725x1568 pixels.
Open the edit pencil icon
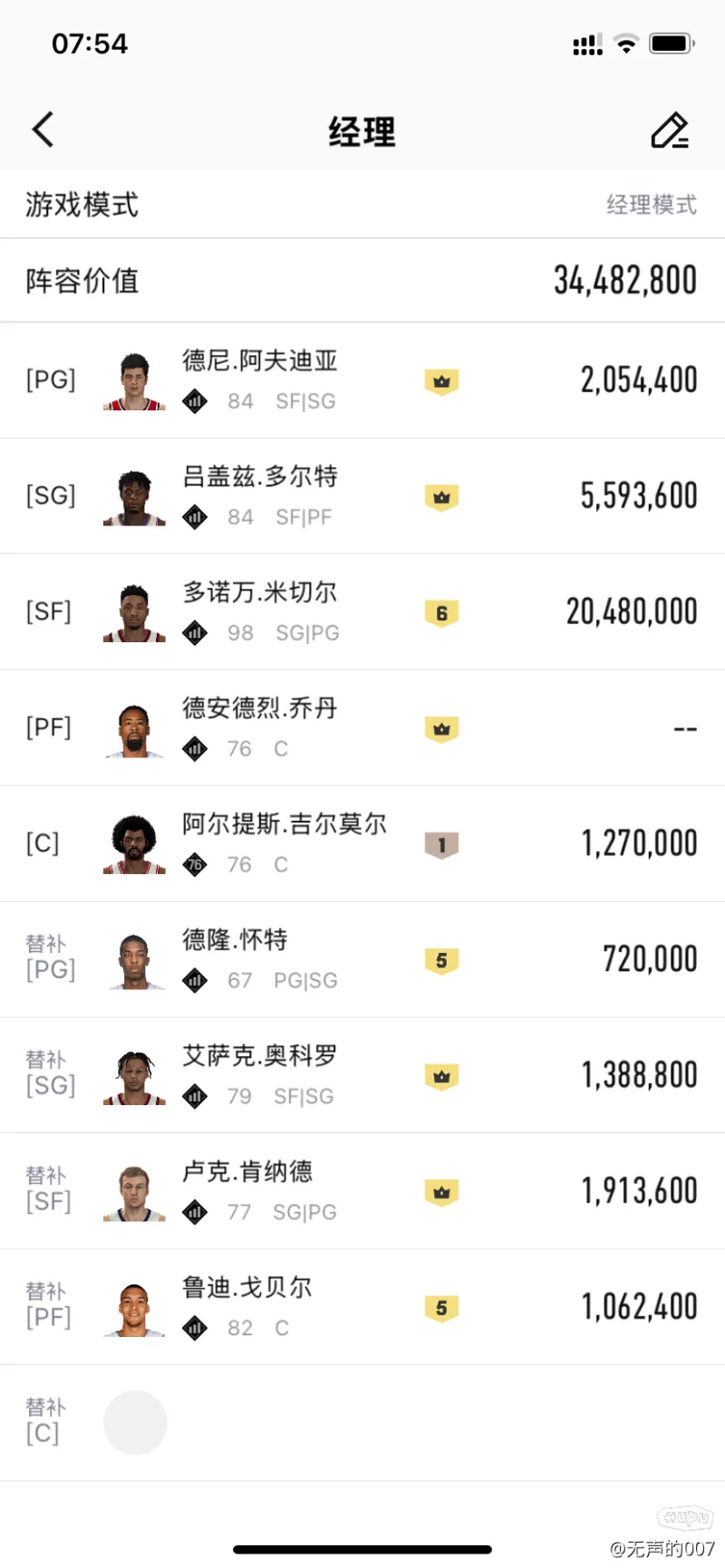pyautogui.click(x=670, y=130)
